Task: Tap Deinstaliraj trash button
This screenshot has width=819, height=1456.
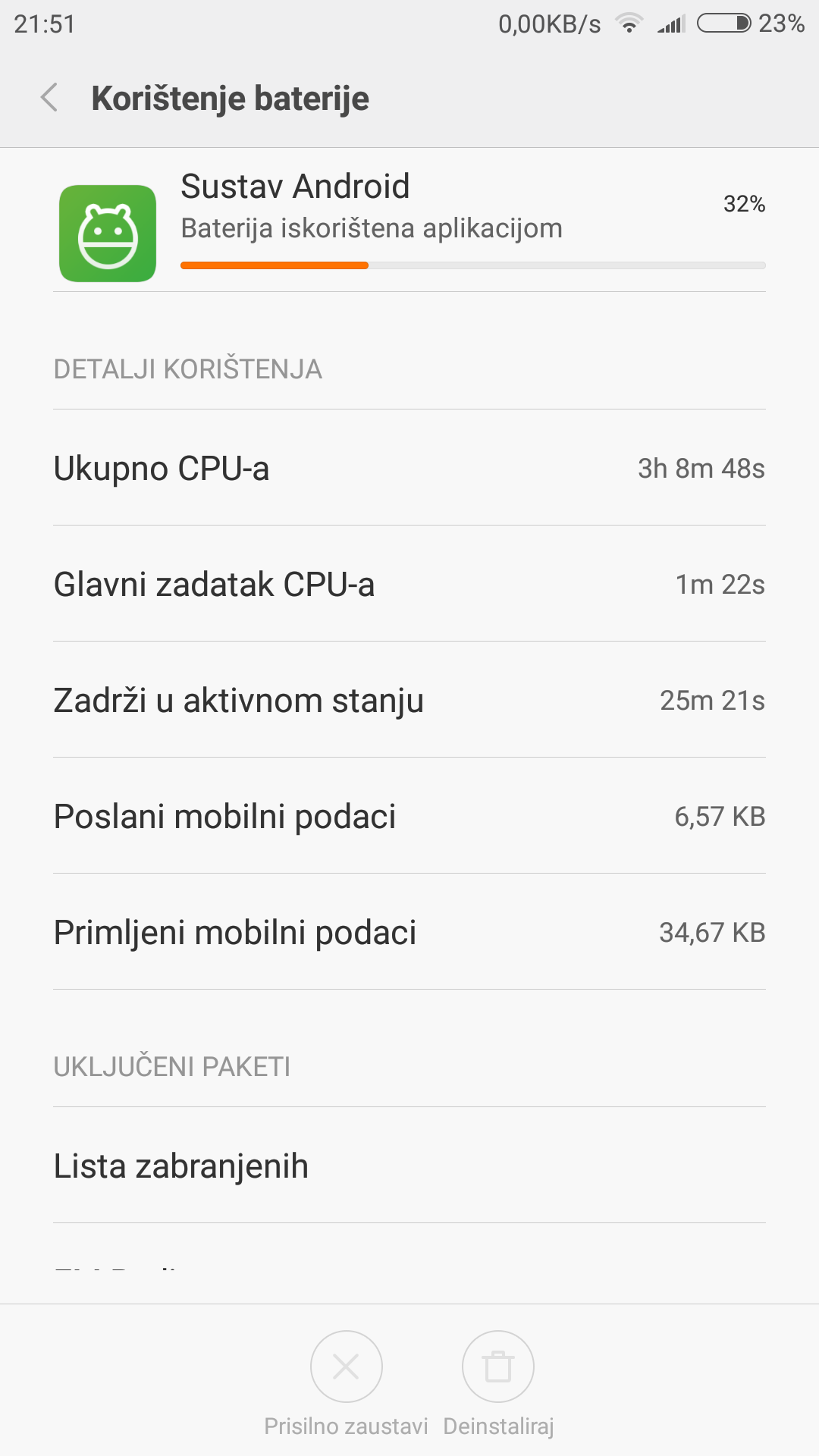Action: (x=498, y=1367)
